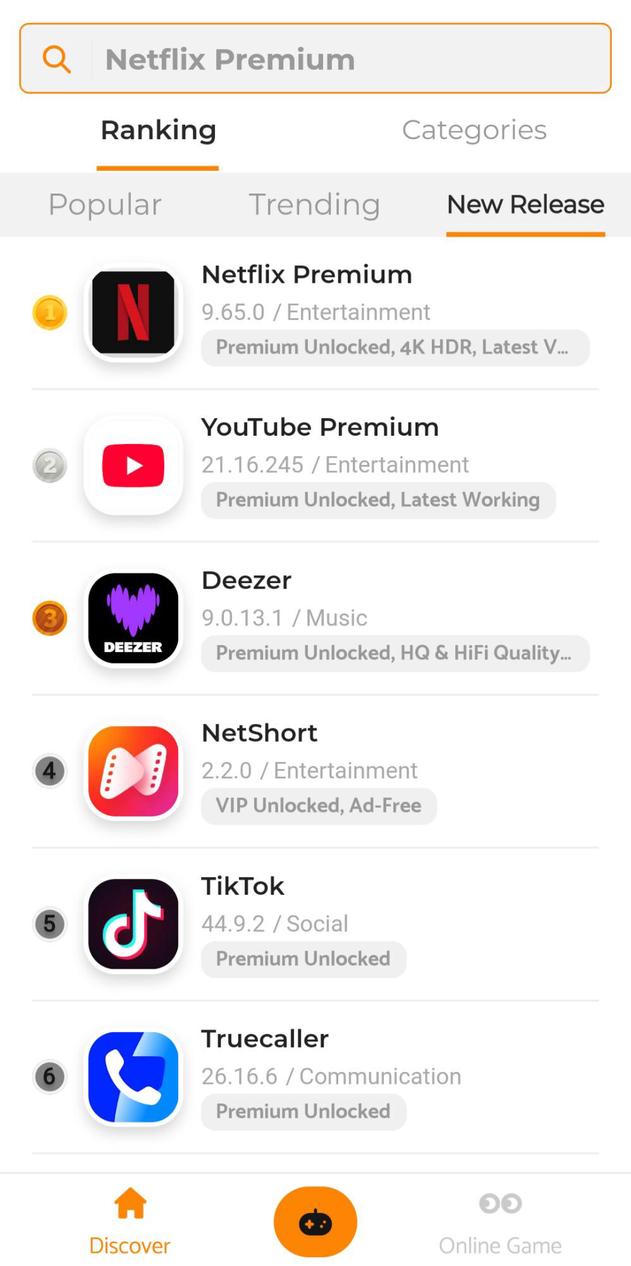Open the TikTok app listing

click(315, 924)
